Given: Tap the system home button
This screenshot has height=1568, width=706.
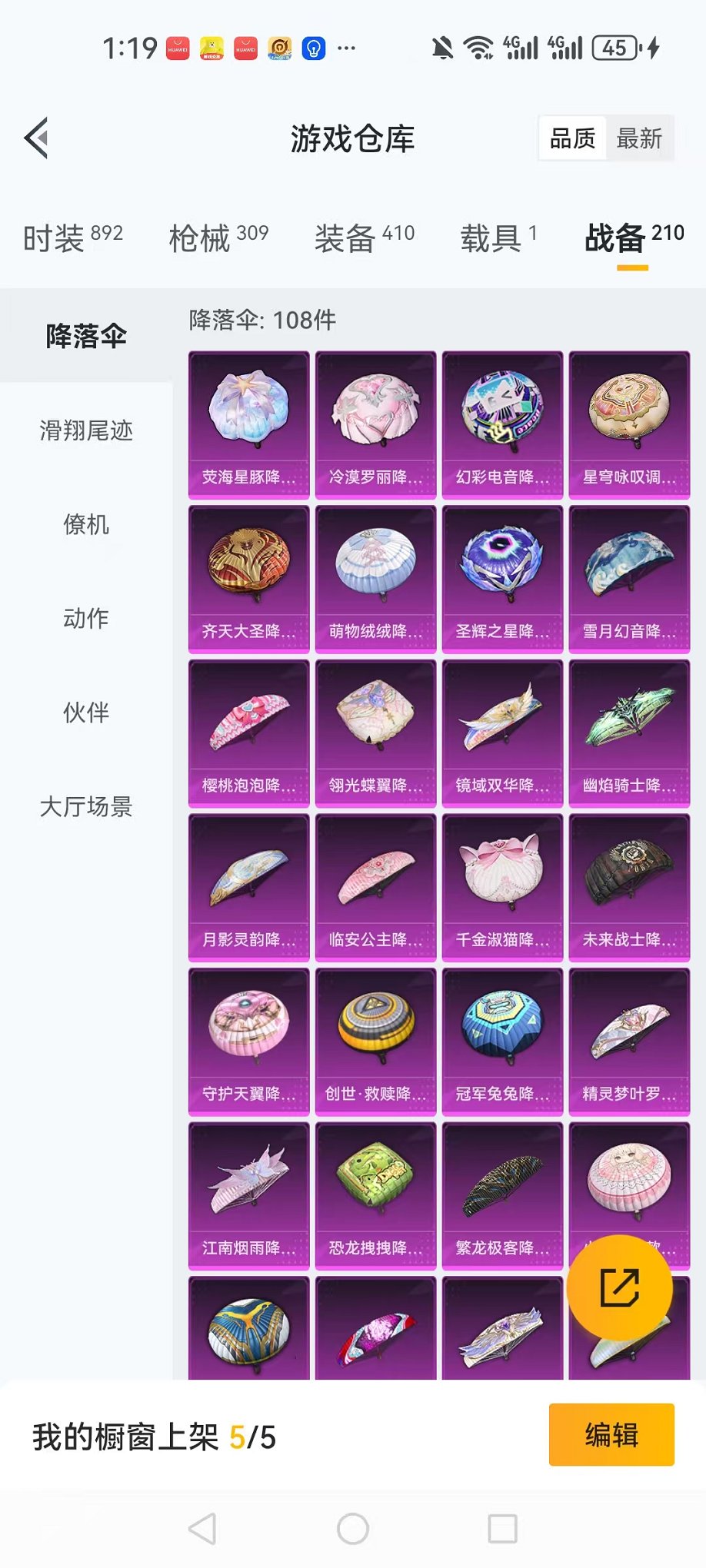Looking at the screenshot, I should click(353, 1529).
